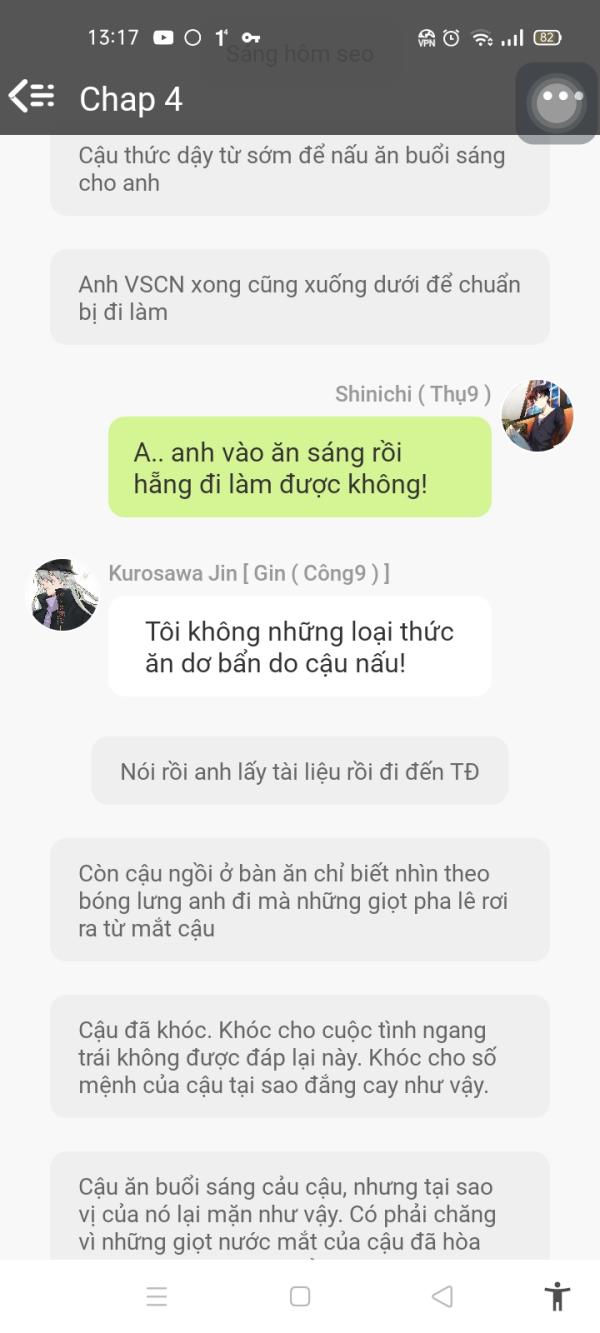The width and height of the screenshot is (600, 1333).
Task: Open the accessibility shortcut icon
Action: pos(557,1297)
